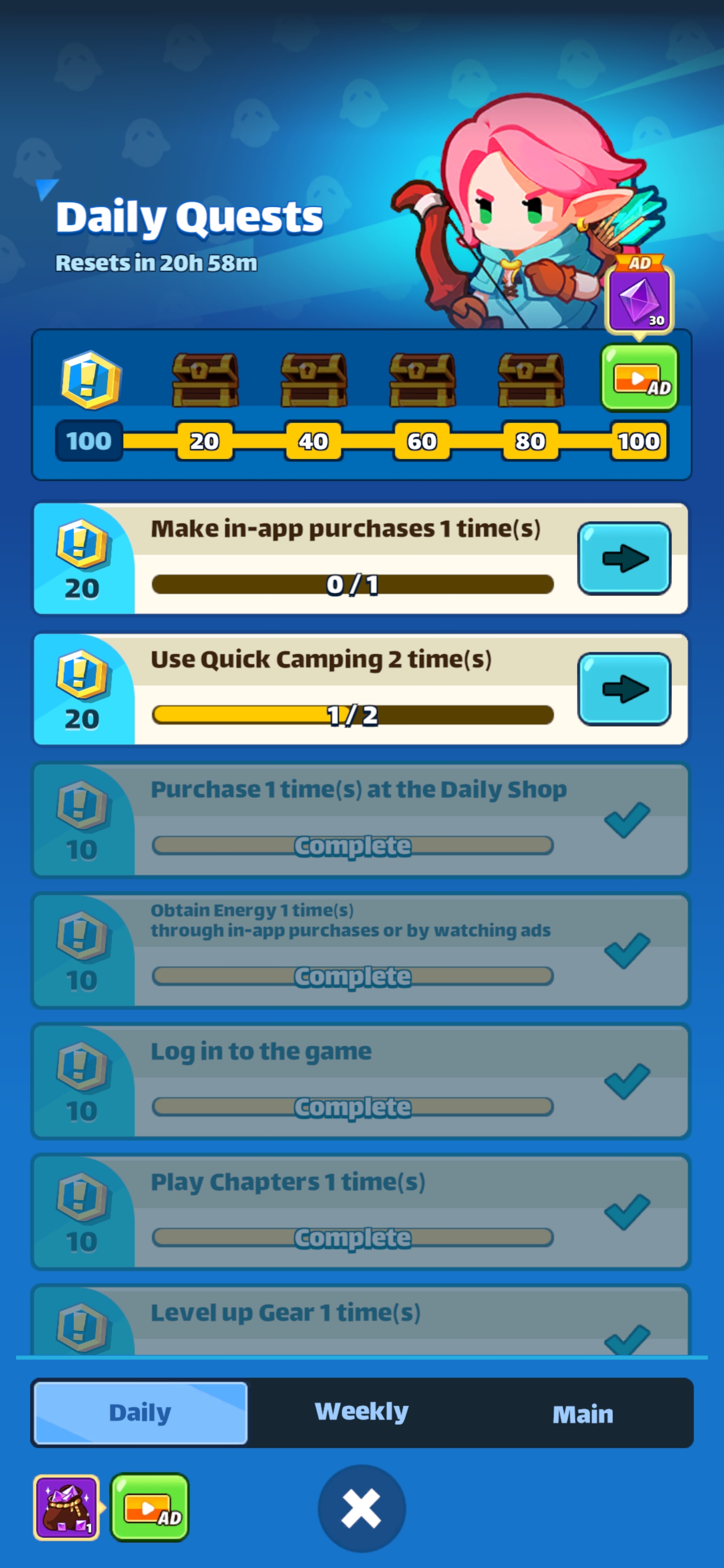Select the Daily quests tab
Viewport: 724px width, 1568px height.
(141, 1412)
